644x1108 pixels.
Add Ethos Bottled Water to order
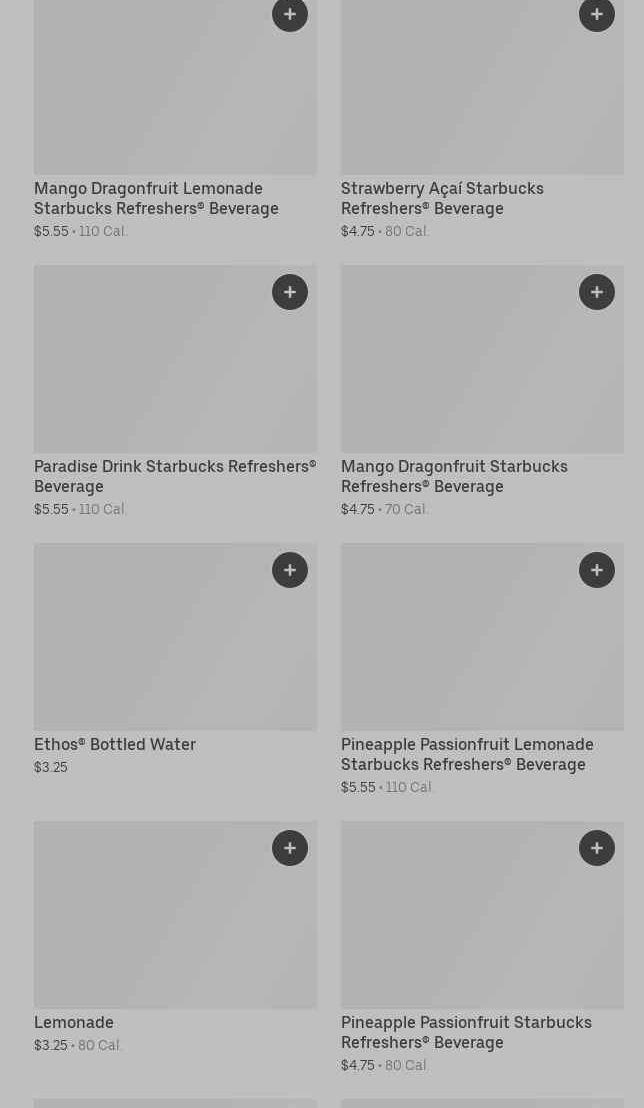point(290,570)
